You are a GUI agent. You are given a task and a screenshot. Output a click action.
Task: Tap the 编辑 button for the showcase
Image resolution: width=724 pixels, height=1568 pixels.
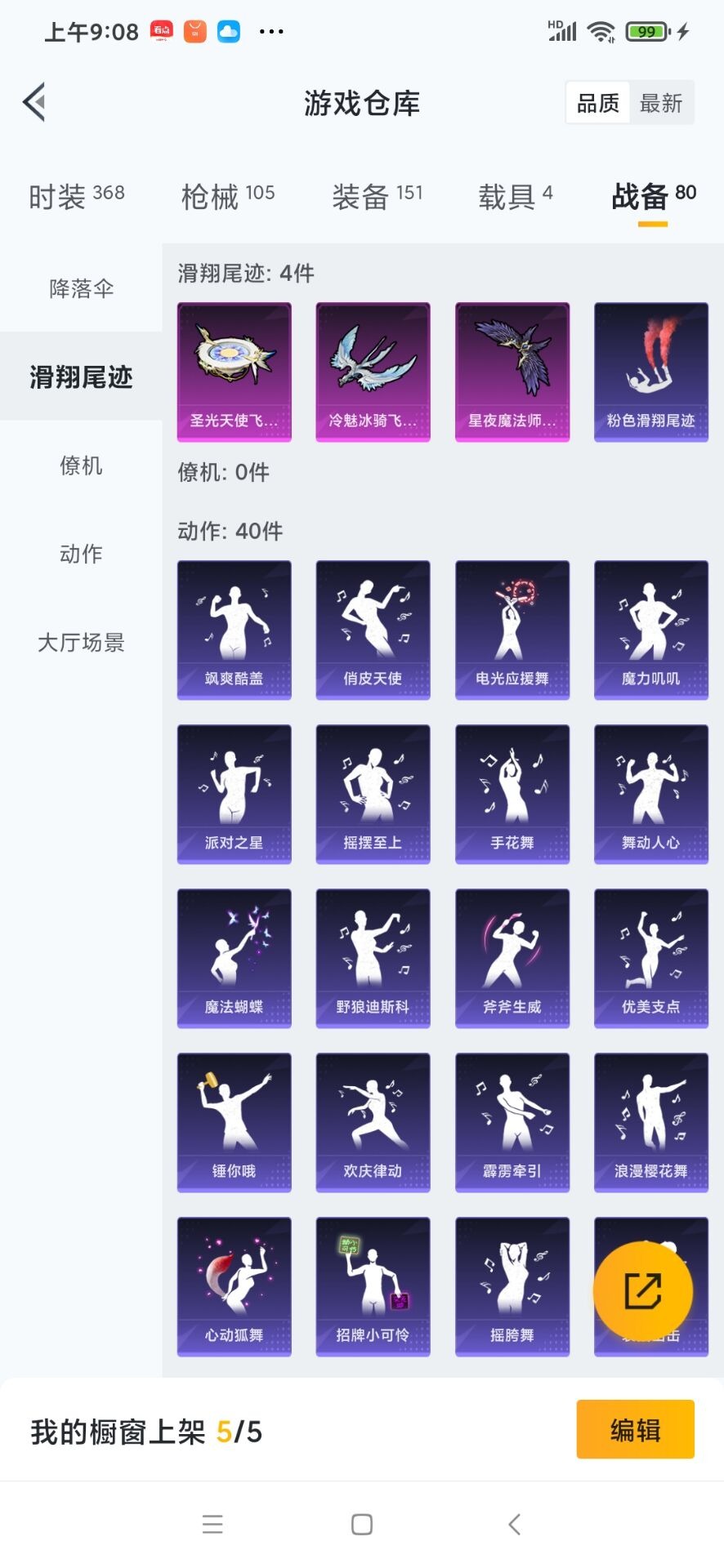(635, 1429)
